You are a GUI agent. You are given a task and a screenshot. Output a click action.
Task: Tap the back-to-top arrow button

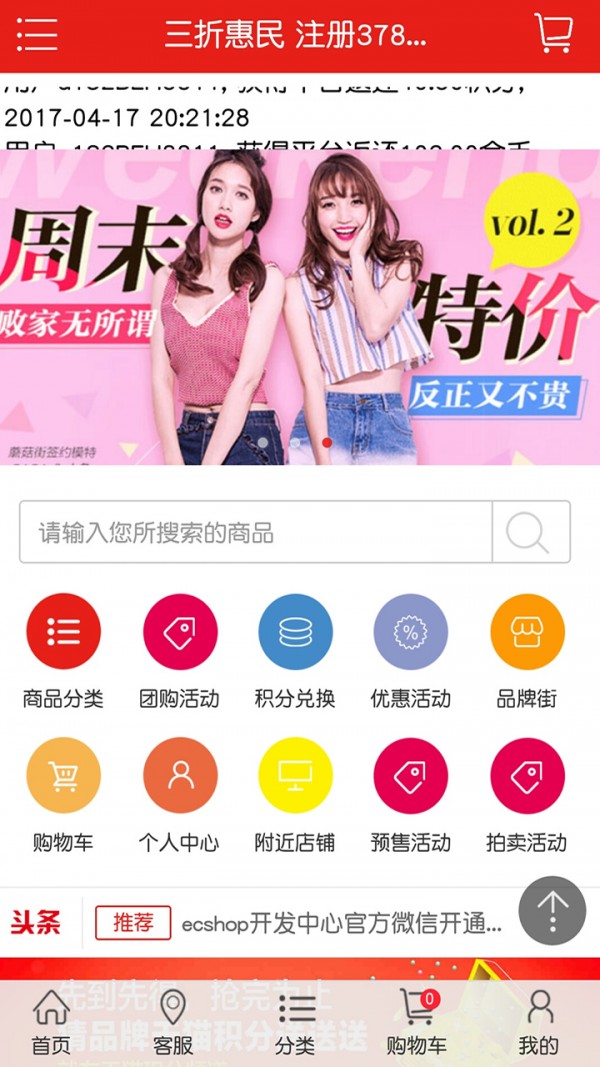(552, 910)
